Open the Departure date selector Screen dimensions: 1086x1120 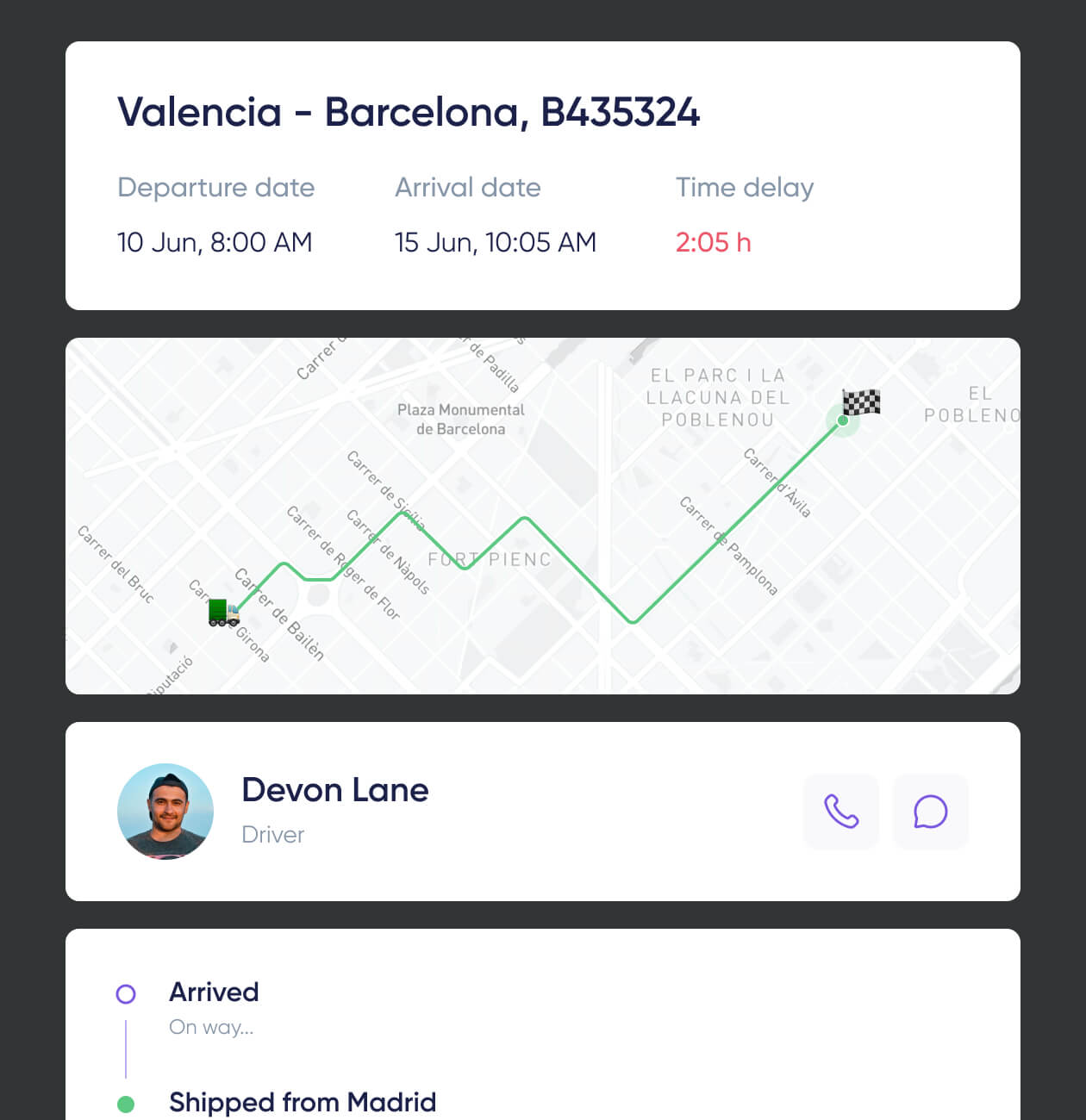tap(215, 188)
